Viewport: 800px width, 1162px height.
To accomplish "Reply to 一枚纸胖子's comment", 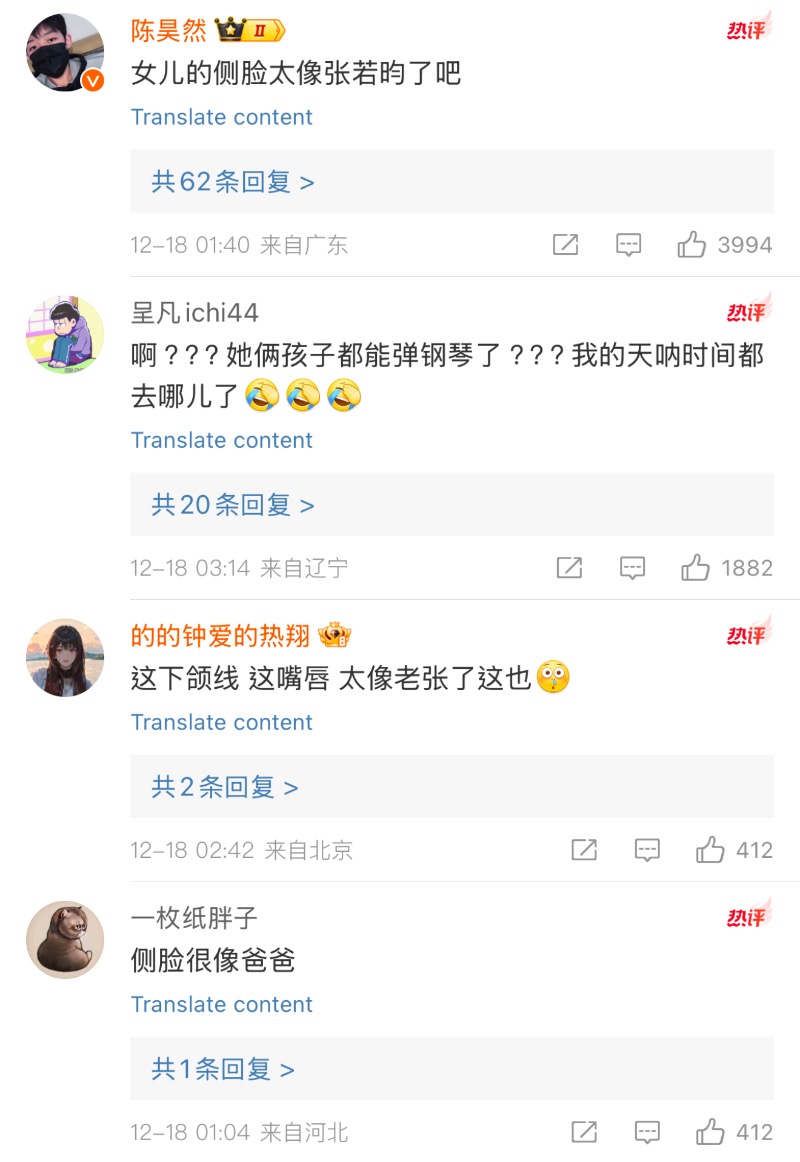I will (647, 1132).
